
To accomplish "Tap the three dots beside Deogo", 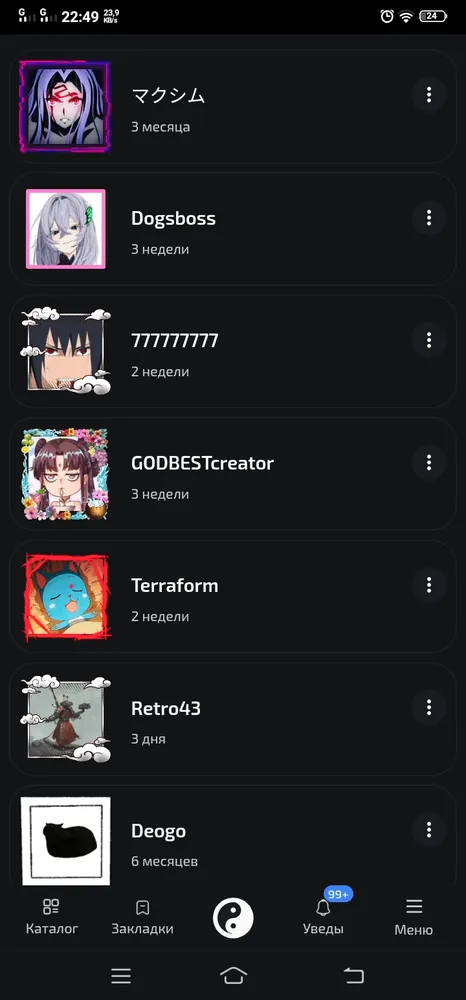I will point(428,830).
